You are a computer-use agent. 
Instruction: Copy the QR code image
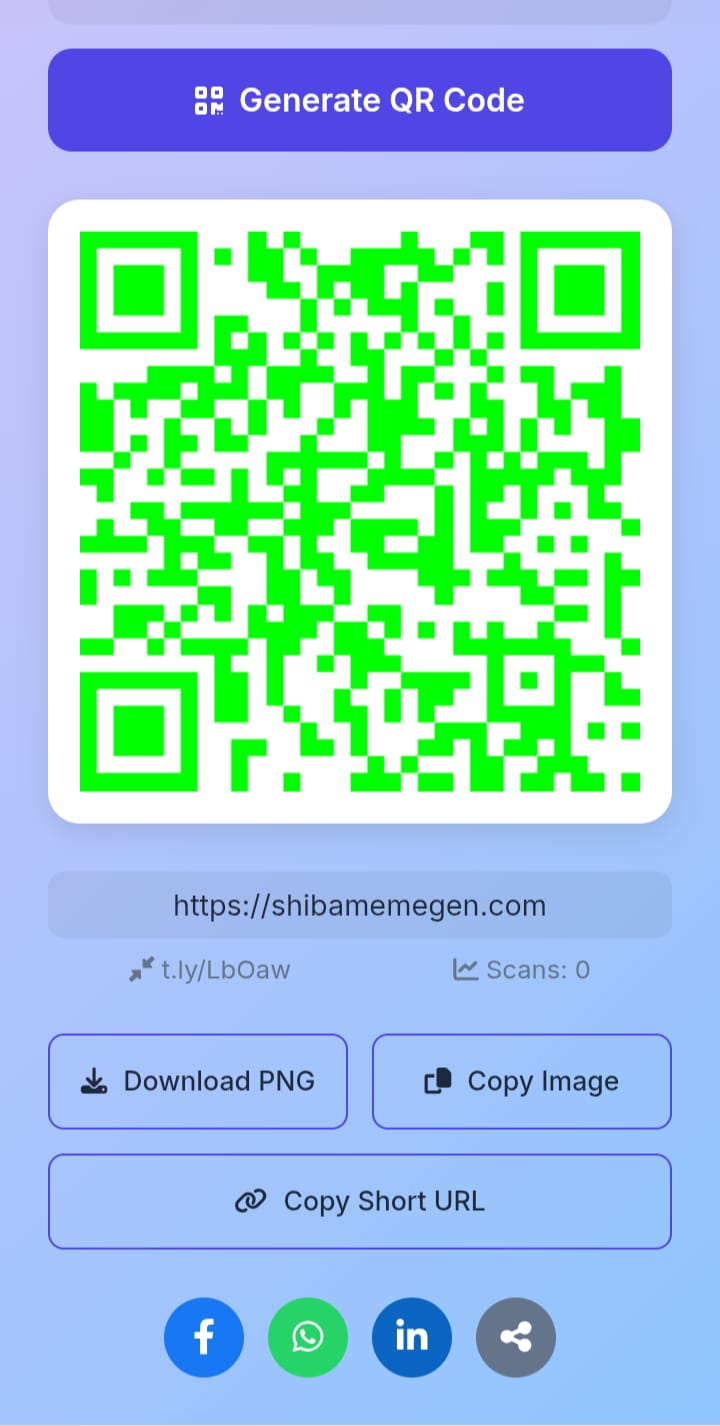tap(522, 1081)
